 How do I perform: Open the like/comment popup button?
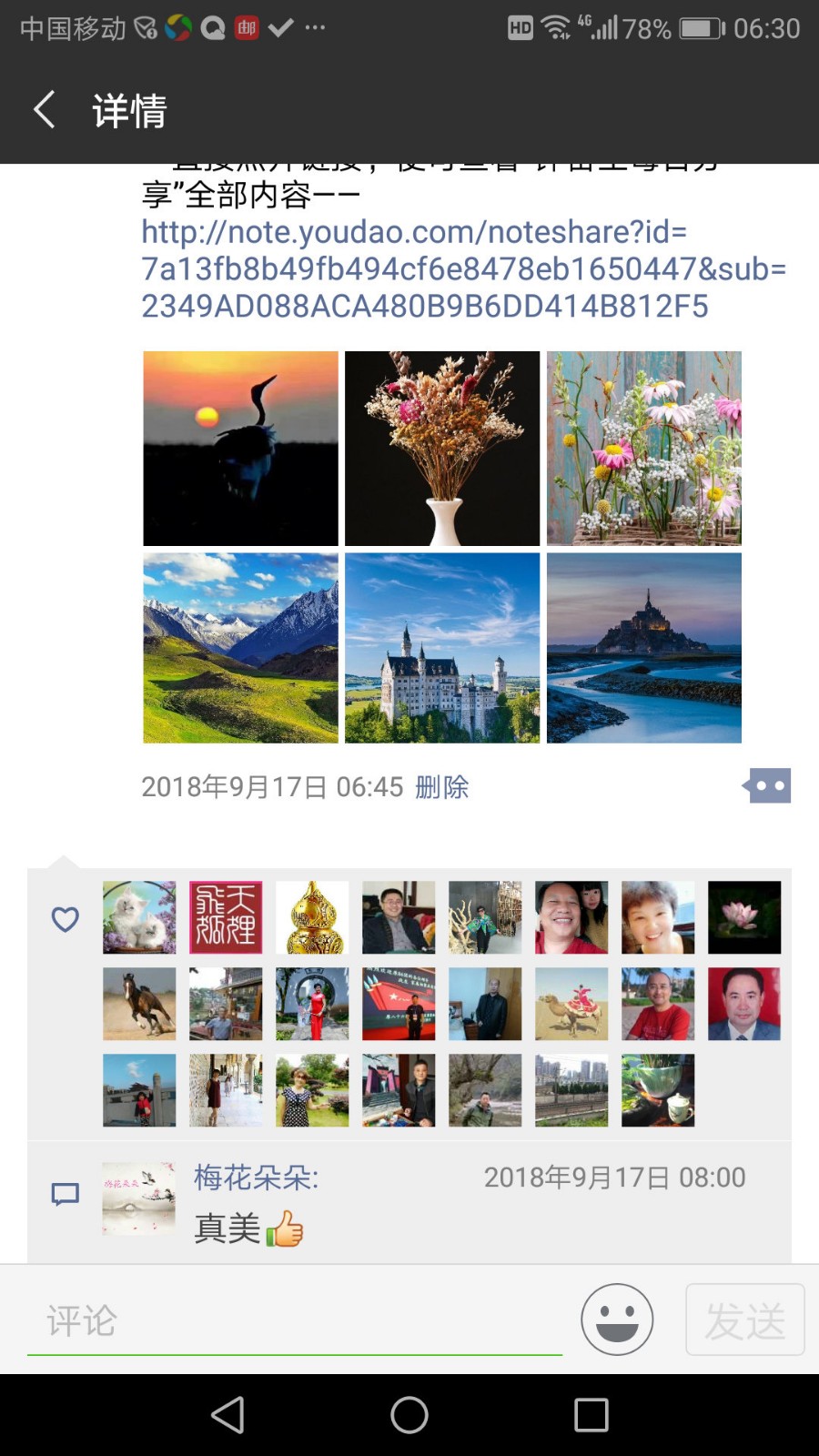tap(767, 786)
